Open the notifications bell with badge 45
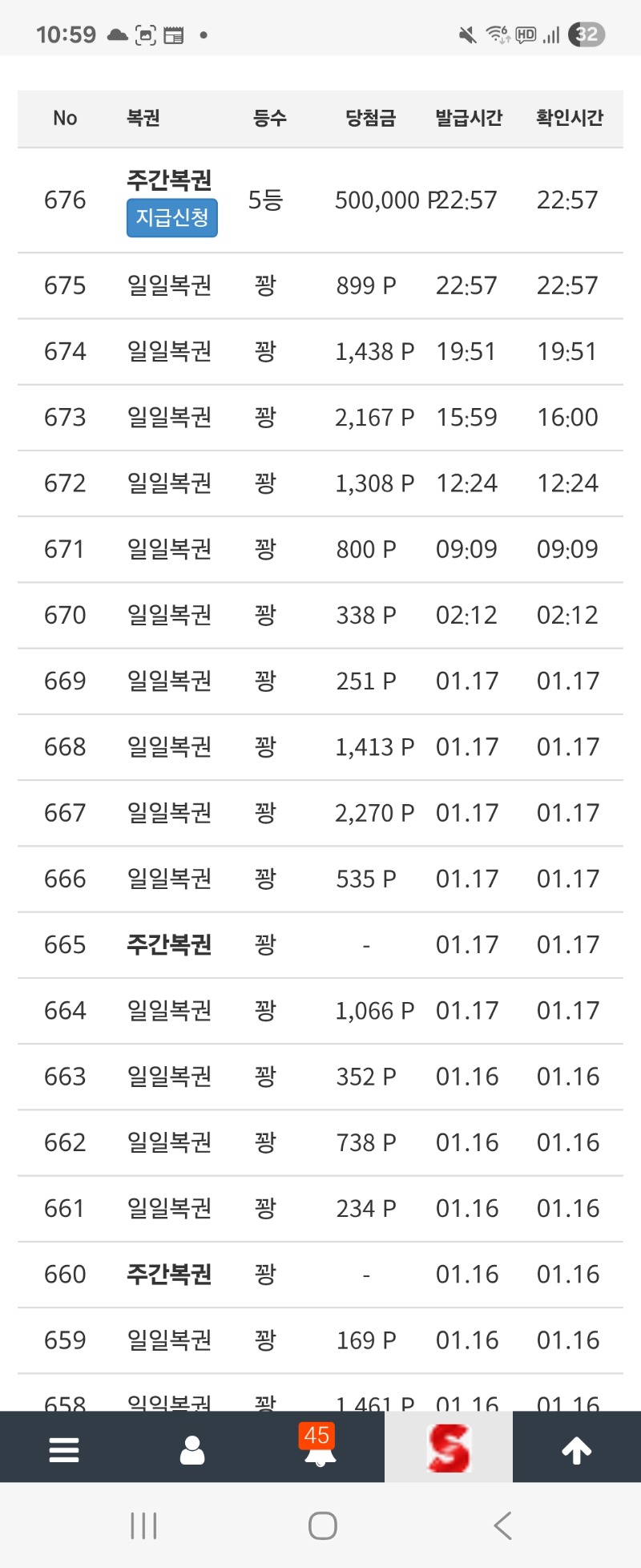Screen dimensions: 641x1568 click(x=320, y=1448)
